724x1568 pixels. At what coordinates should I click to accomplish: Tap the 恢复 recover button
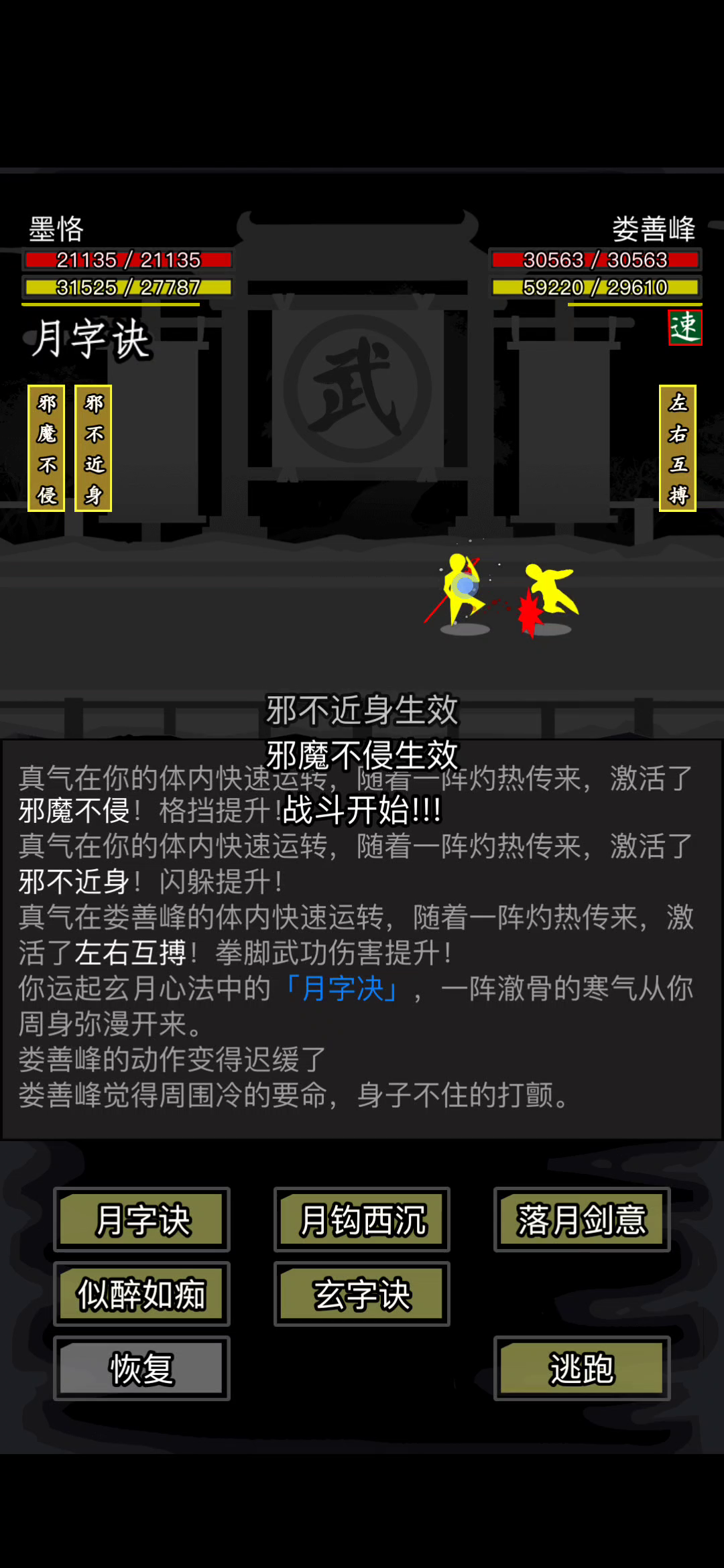pyautogui.click(x=141, y=1368)
